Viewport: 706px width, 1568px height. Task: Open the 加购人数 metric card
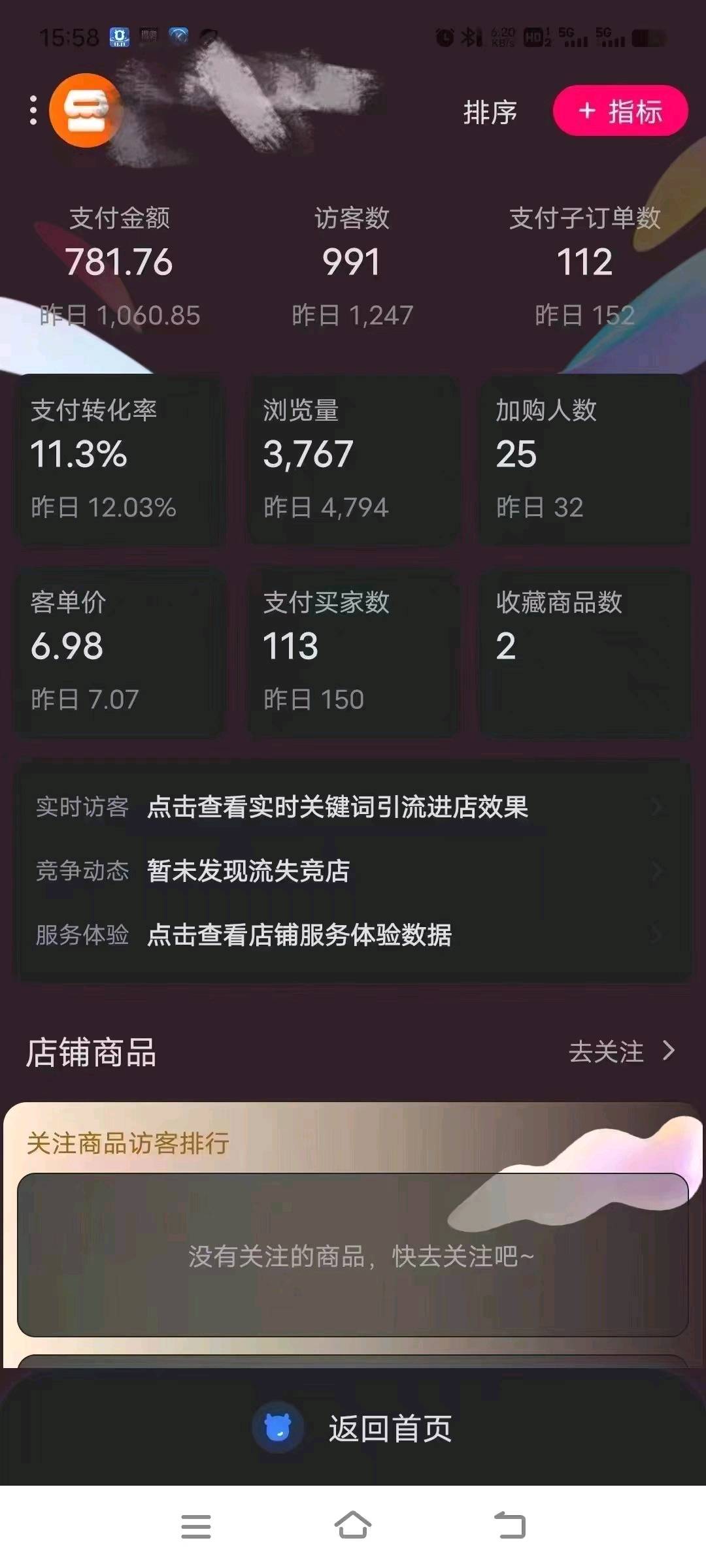point(585,459)
